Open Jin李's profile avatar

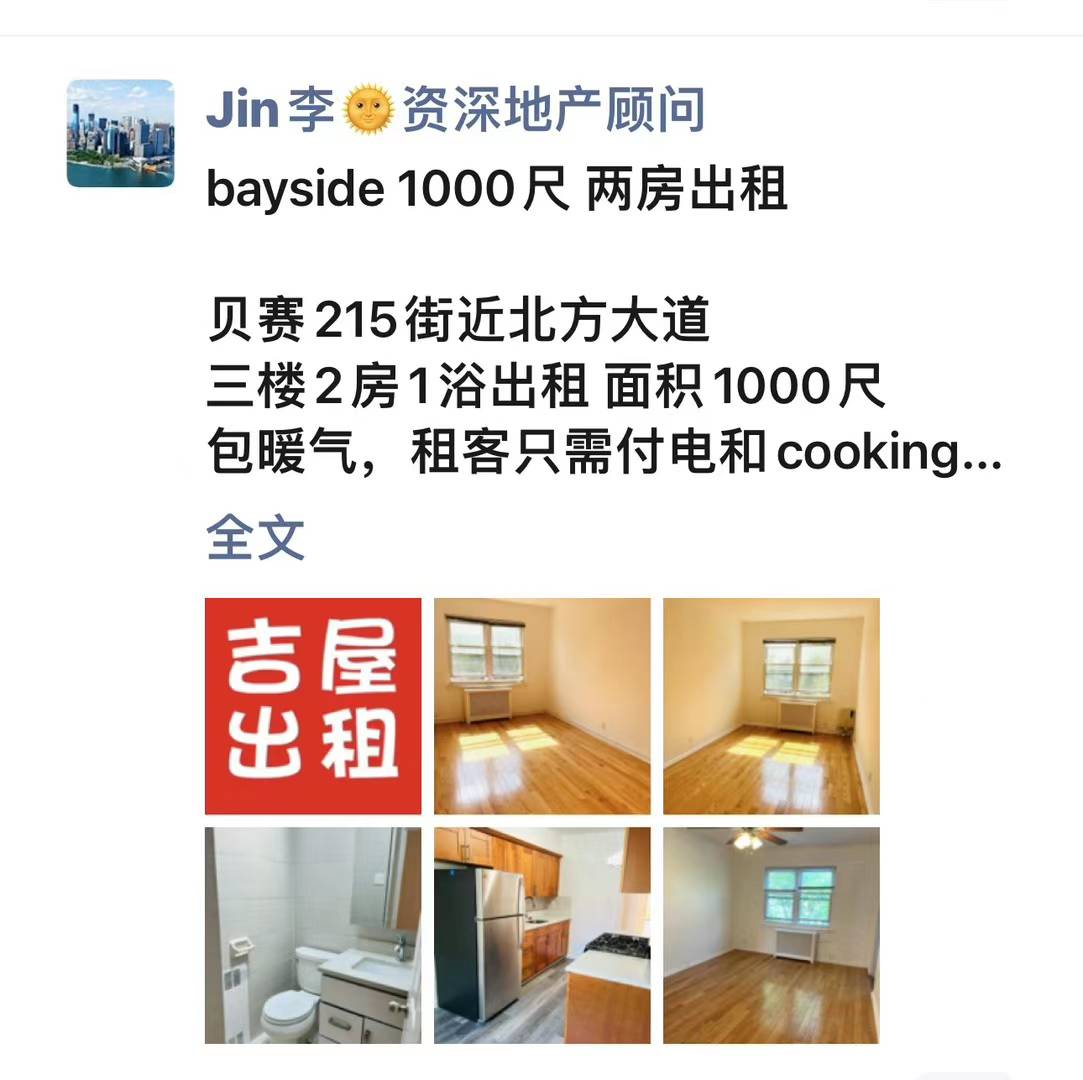120,133
